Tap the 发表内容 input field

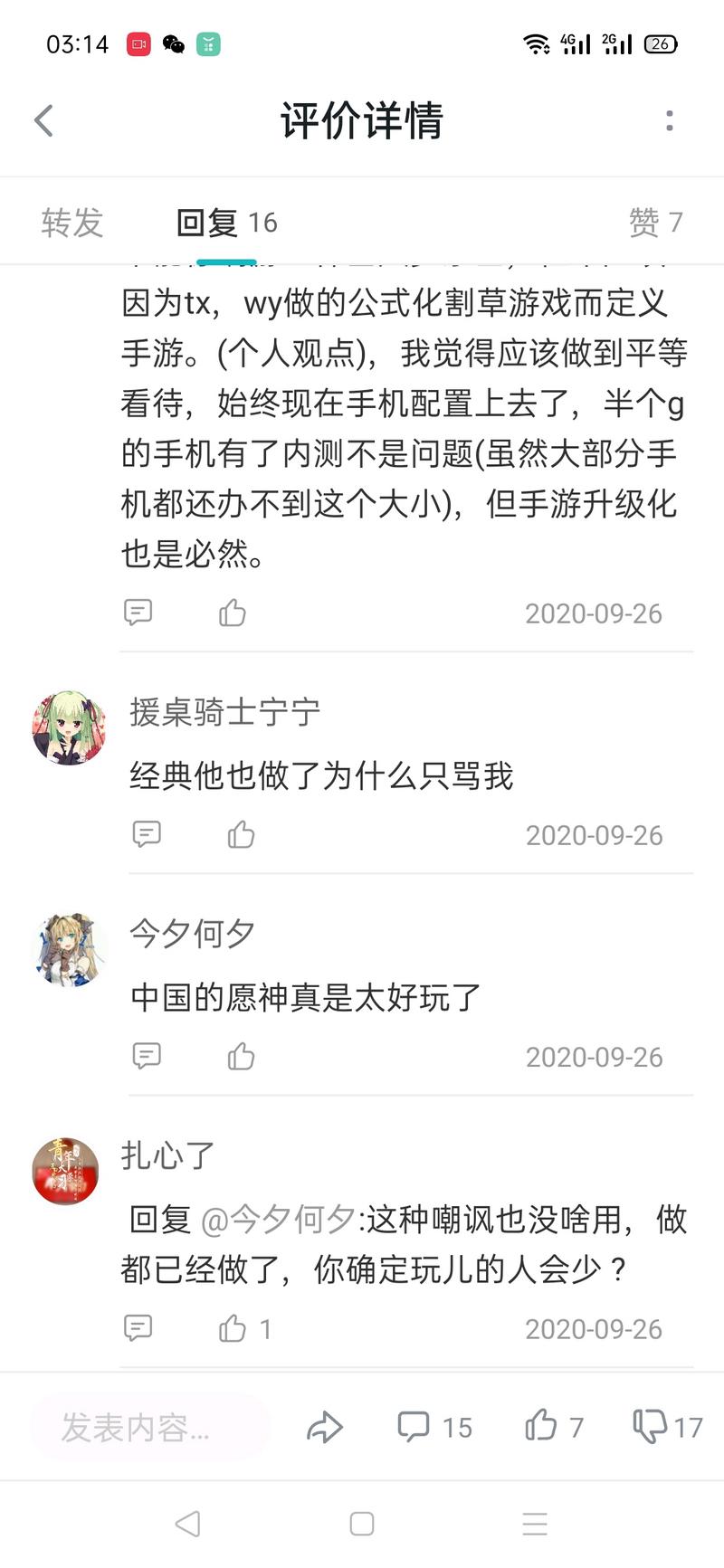[x=149, y=1428]
